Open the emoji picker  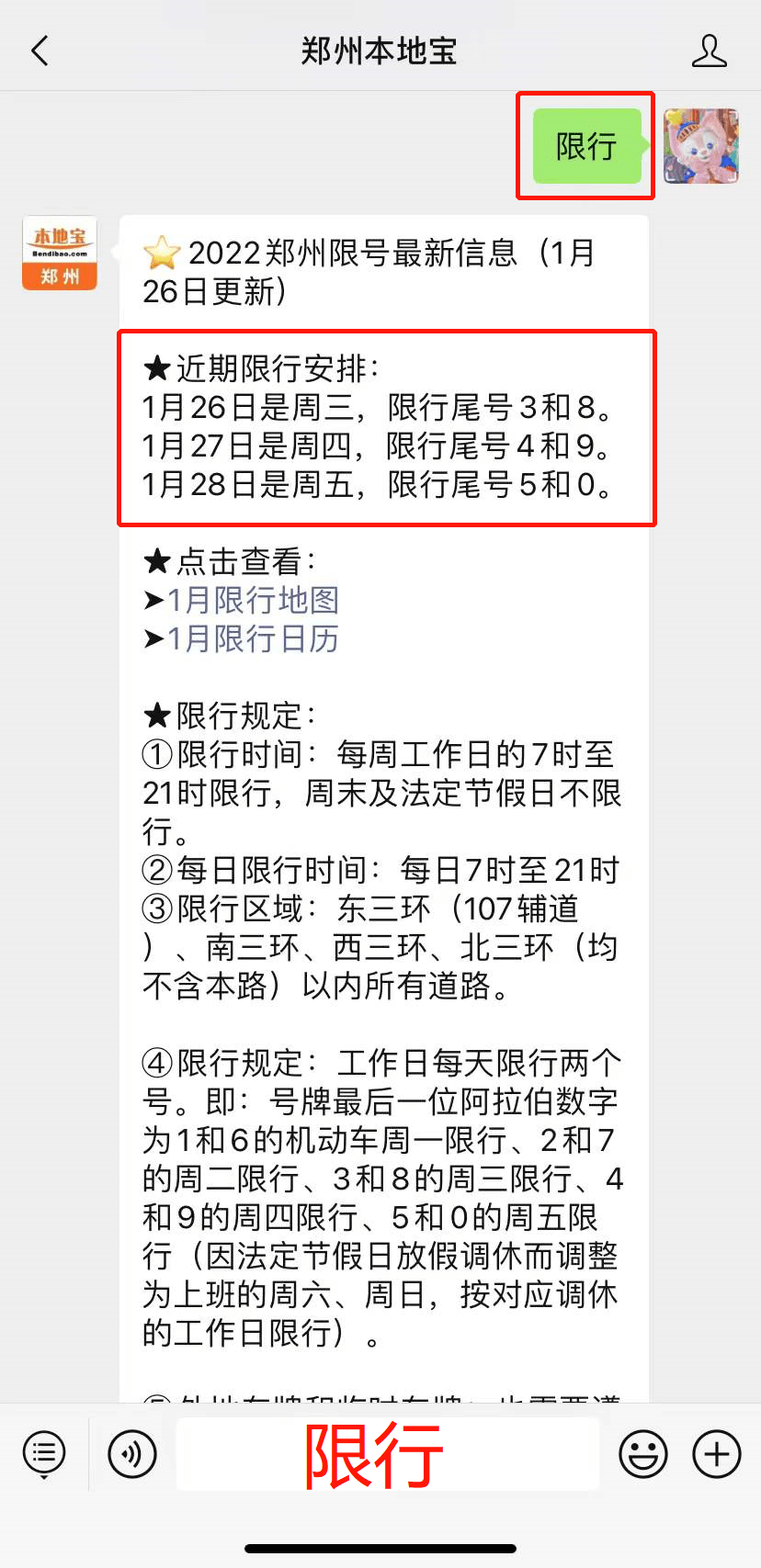(x=642, y=1454)
